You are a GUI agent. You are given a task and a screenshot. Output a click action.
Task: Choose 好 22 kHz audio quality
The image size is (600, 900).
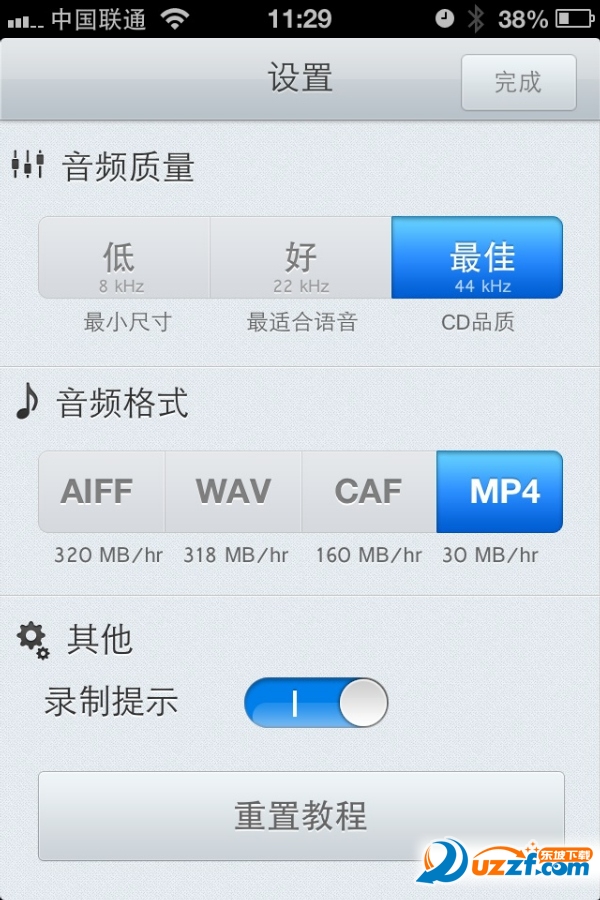coord(301,258)
